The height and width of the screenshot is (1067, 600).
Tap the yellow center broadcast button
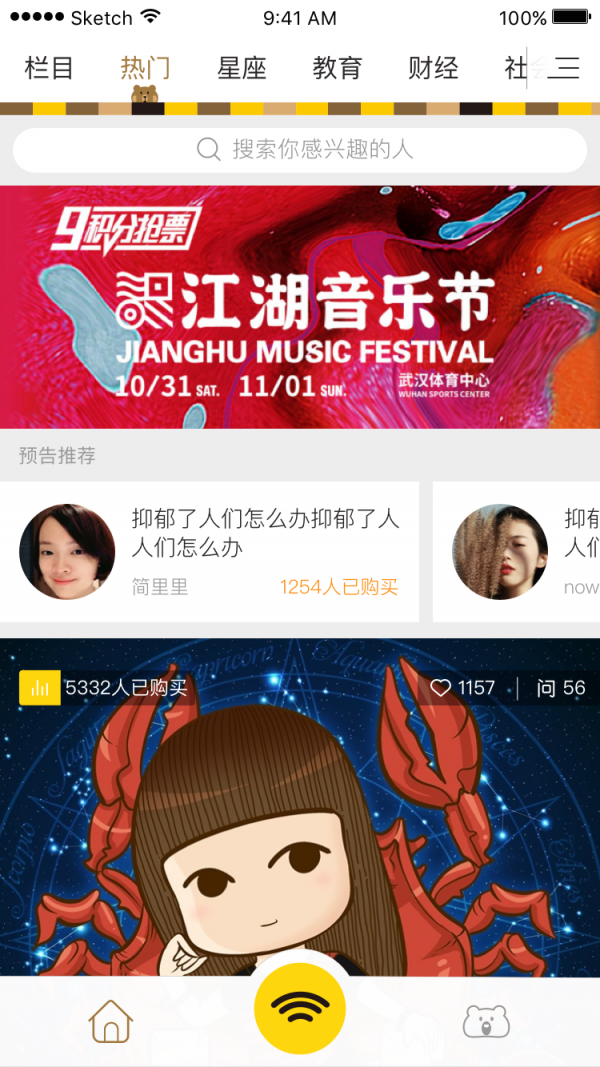[x=300, y=1008]
